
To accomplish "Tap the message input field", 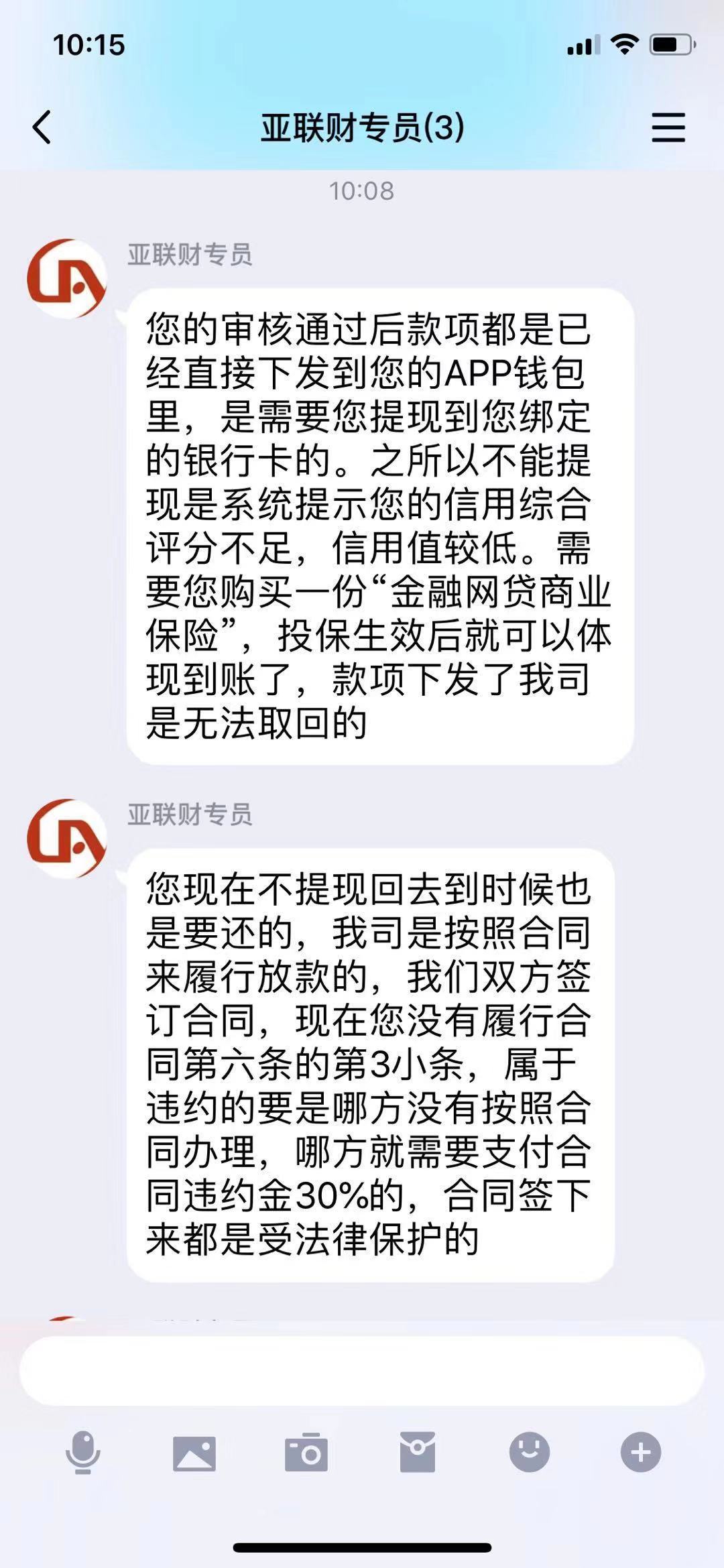I will pos(362,1370).
